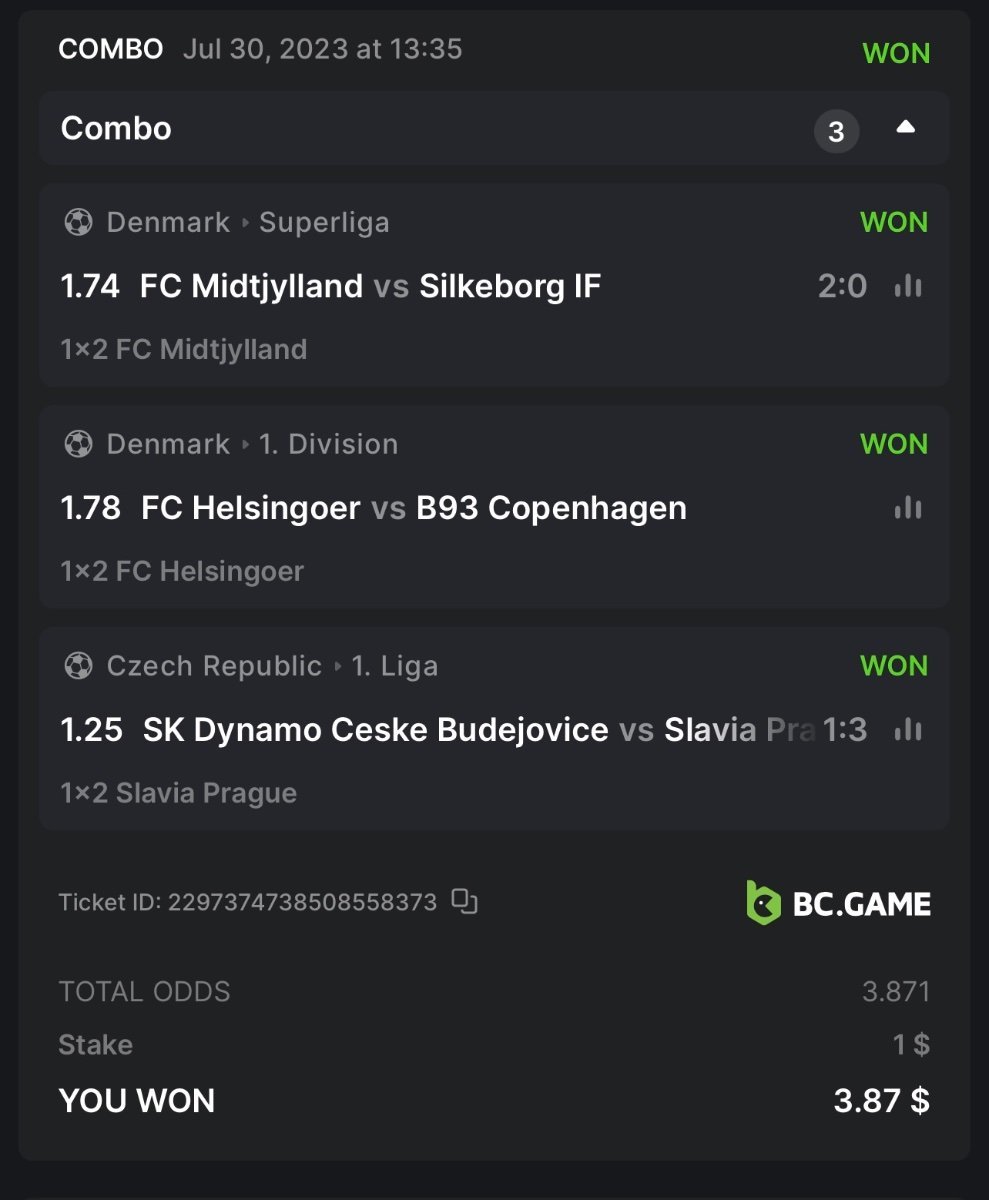The height and width of the screenshot is (1200, 989).
Task: Copy the ticket ID
Action: point(464,901)
